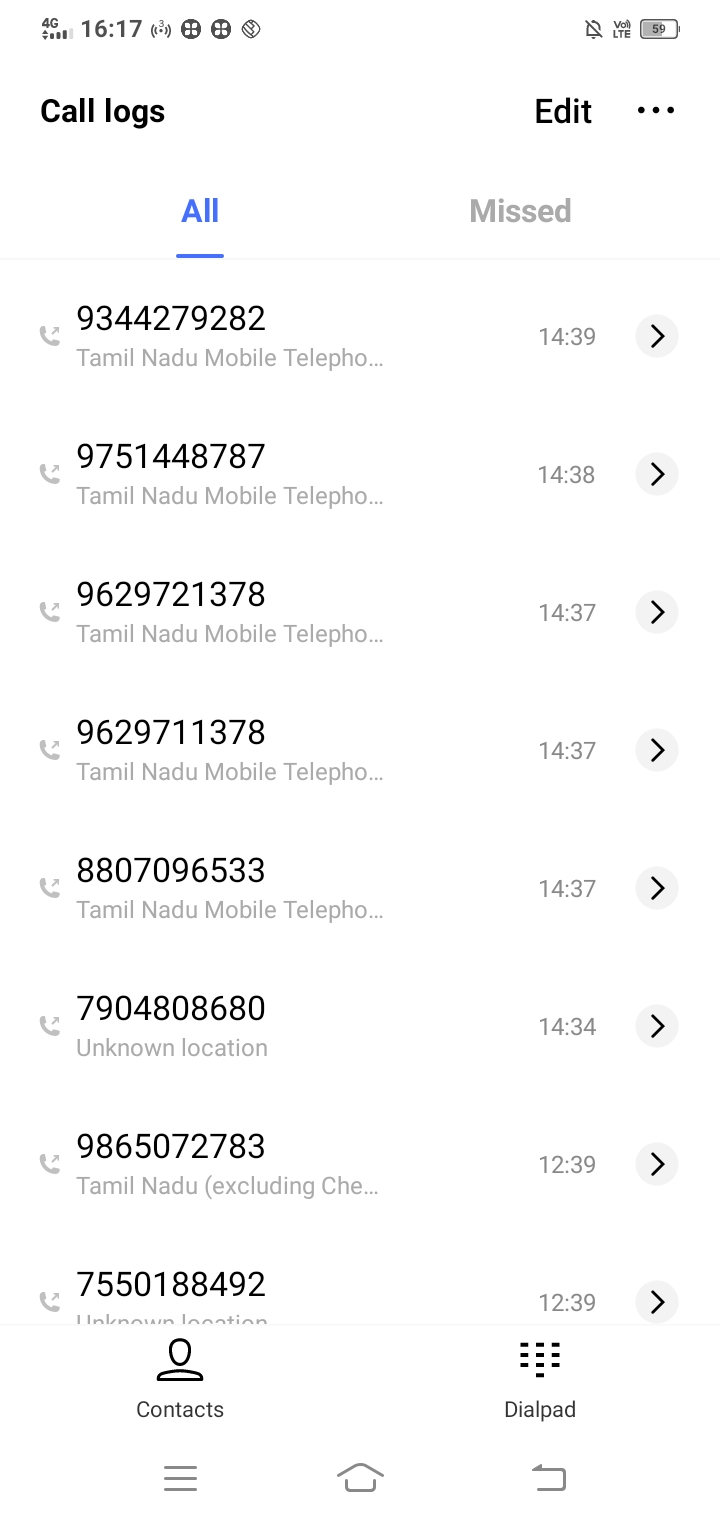Go to the system home screen
720x1520 pixels.
360,1477
